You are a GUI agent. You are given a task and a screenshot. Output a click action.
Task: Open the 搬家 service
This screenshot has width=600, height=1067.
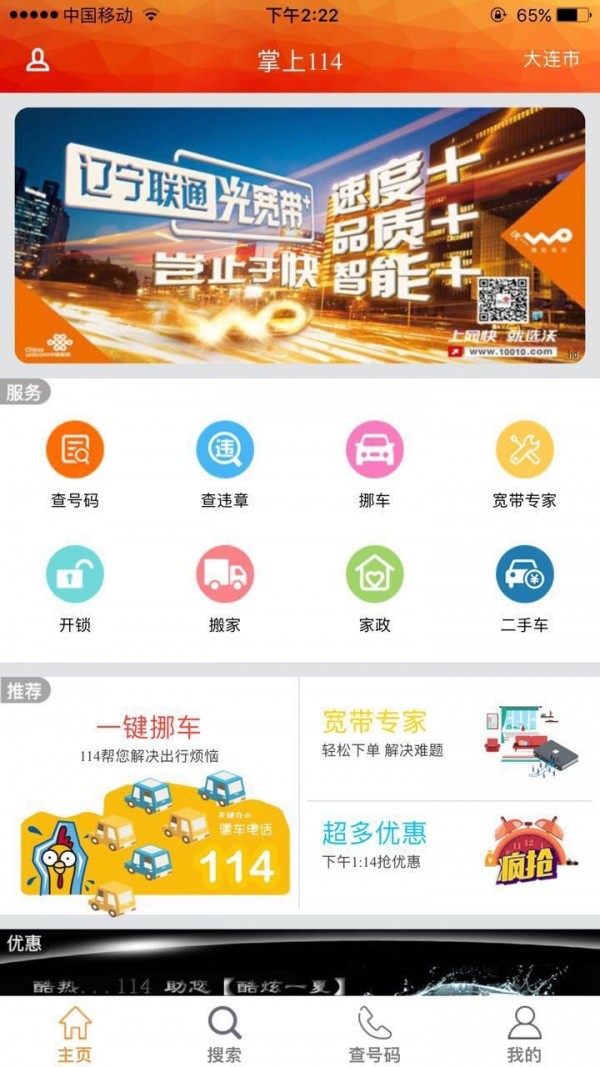[x=225, y=575]
